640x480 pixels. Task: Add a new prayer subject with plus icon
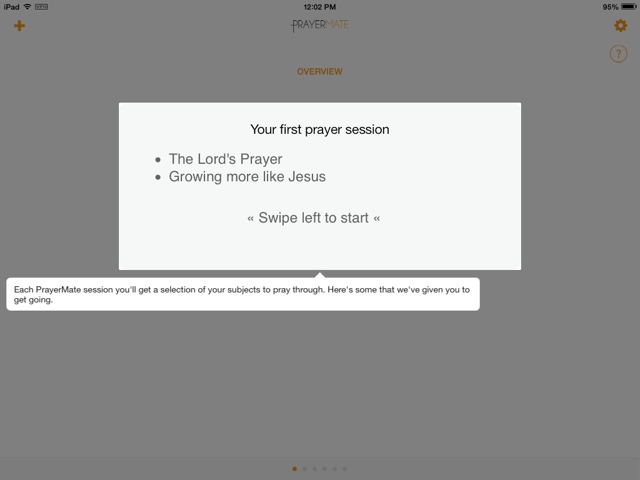19,26
